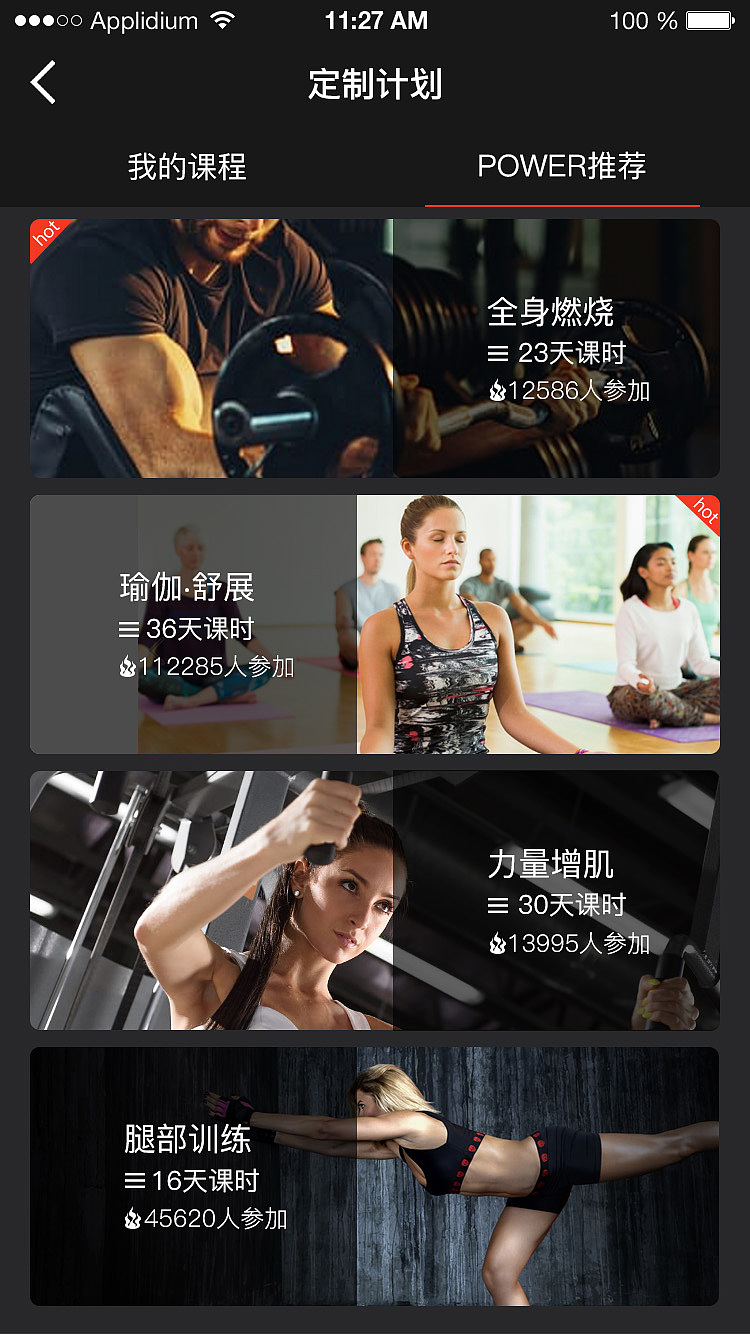The image size is (750, 1334).
Task: Open the 全身燃烧 course card
Action: coord(375,347)
